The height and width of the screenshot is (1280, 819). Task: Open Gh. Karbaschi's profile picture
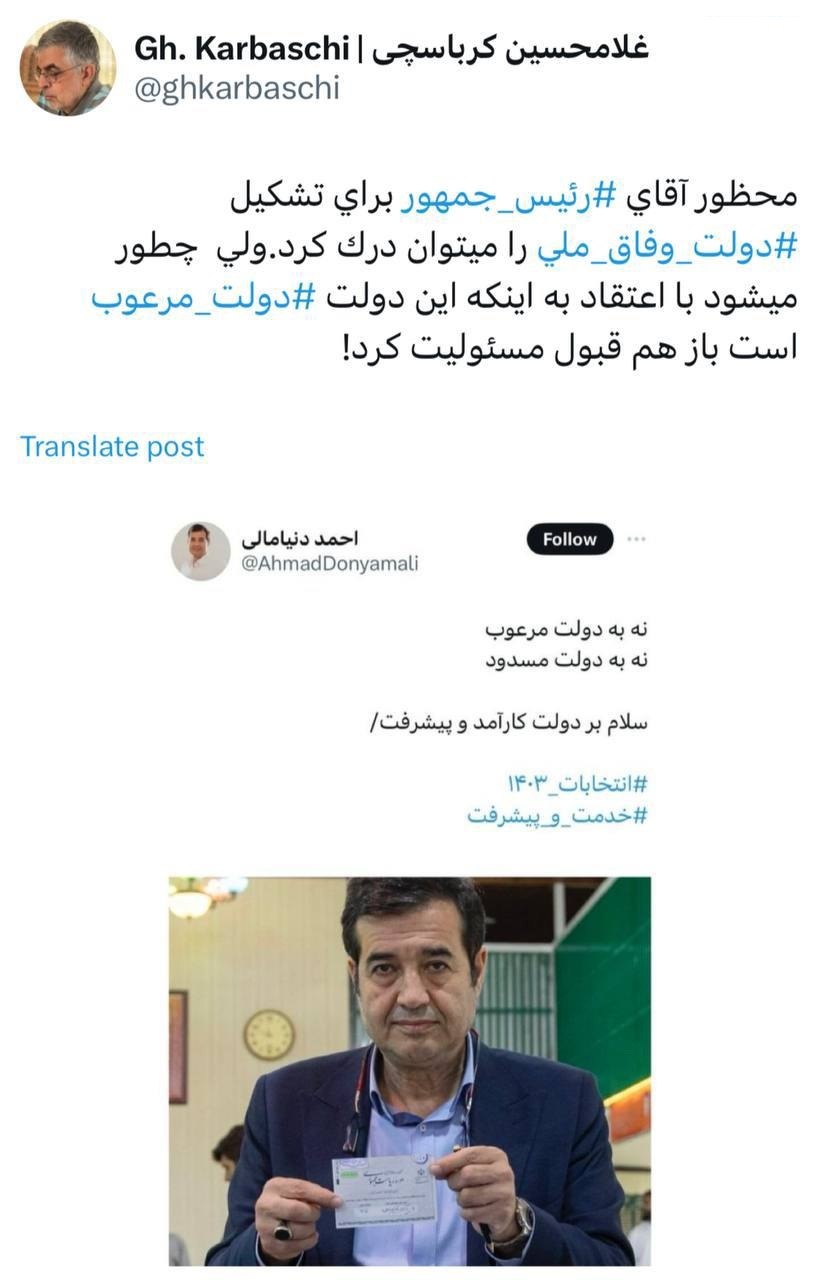tap(67, 68)
